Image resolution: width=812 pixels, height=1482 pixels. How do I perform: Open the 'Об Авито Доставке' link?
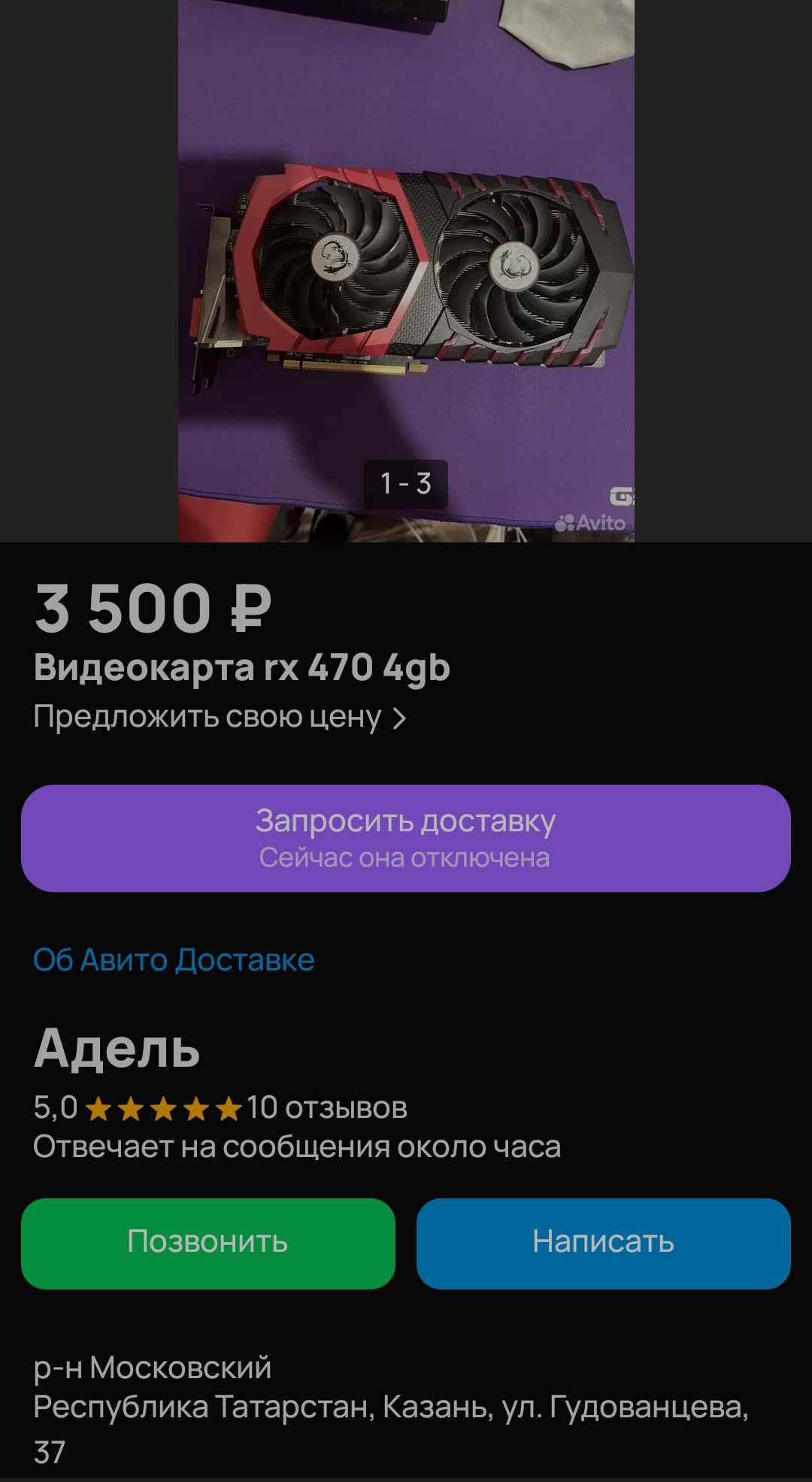(x=174, y=960)
